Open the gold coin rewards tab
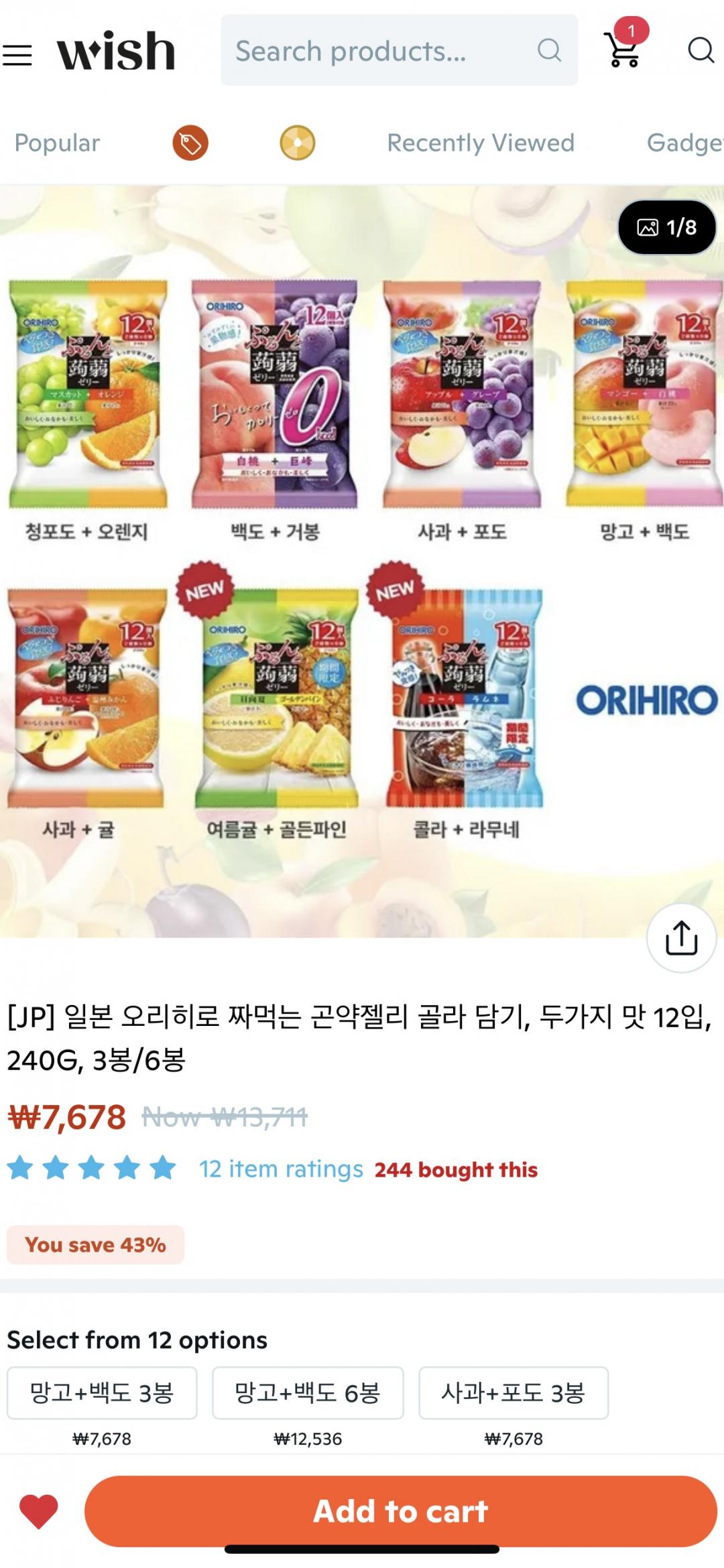The image size is (724, 1568). 297,143
